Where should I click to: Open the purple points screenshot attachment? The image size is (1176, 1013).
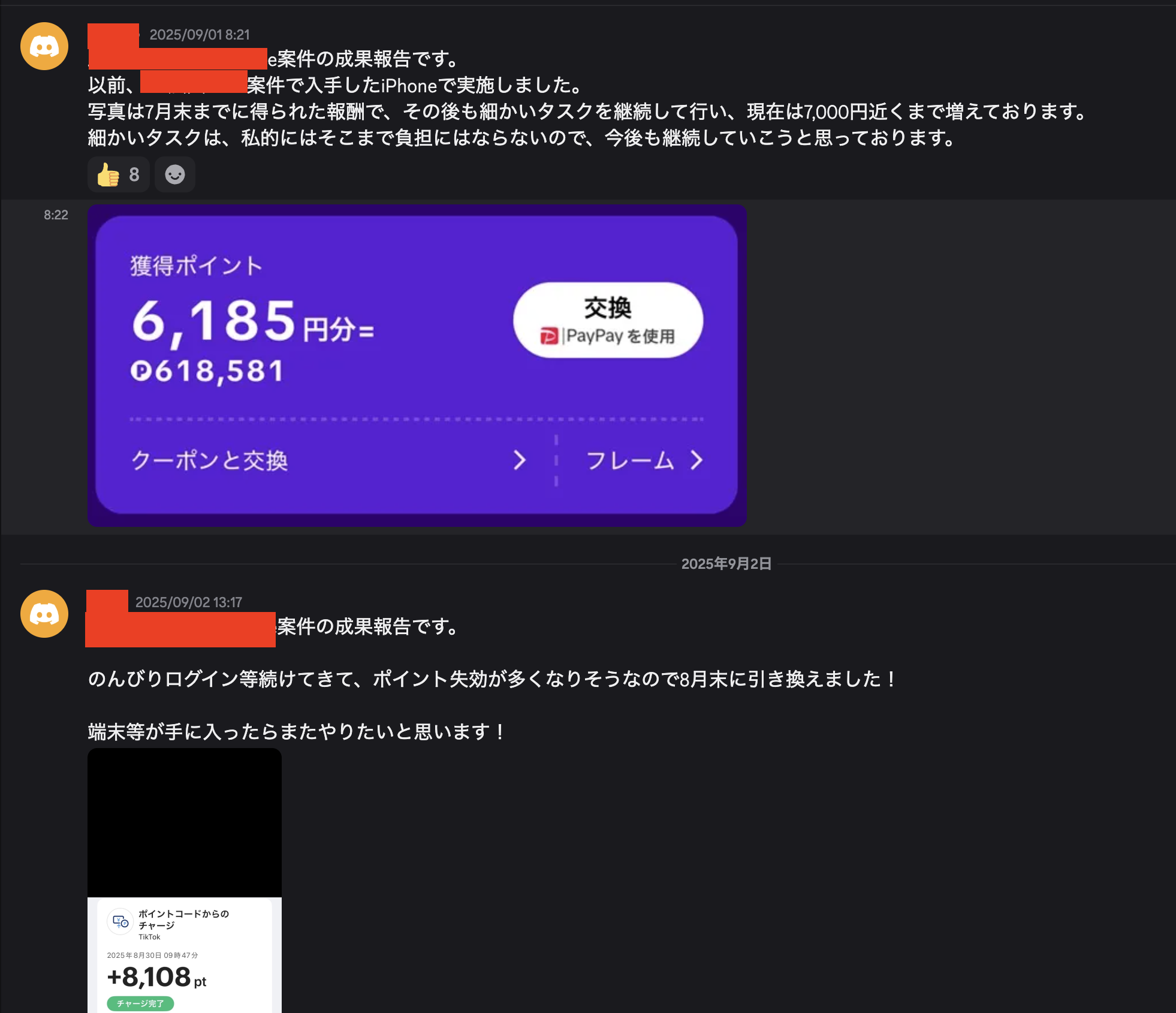coord(417,366)
